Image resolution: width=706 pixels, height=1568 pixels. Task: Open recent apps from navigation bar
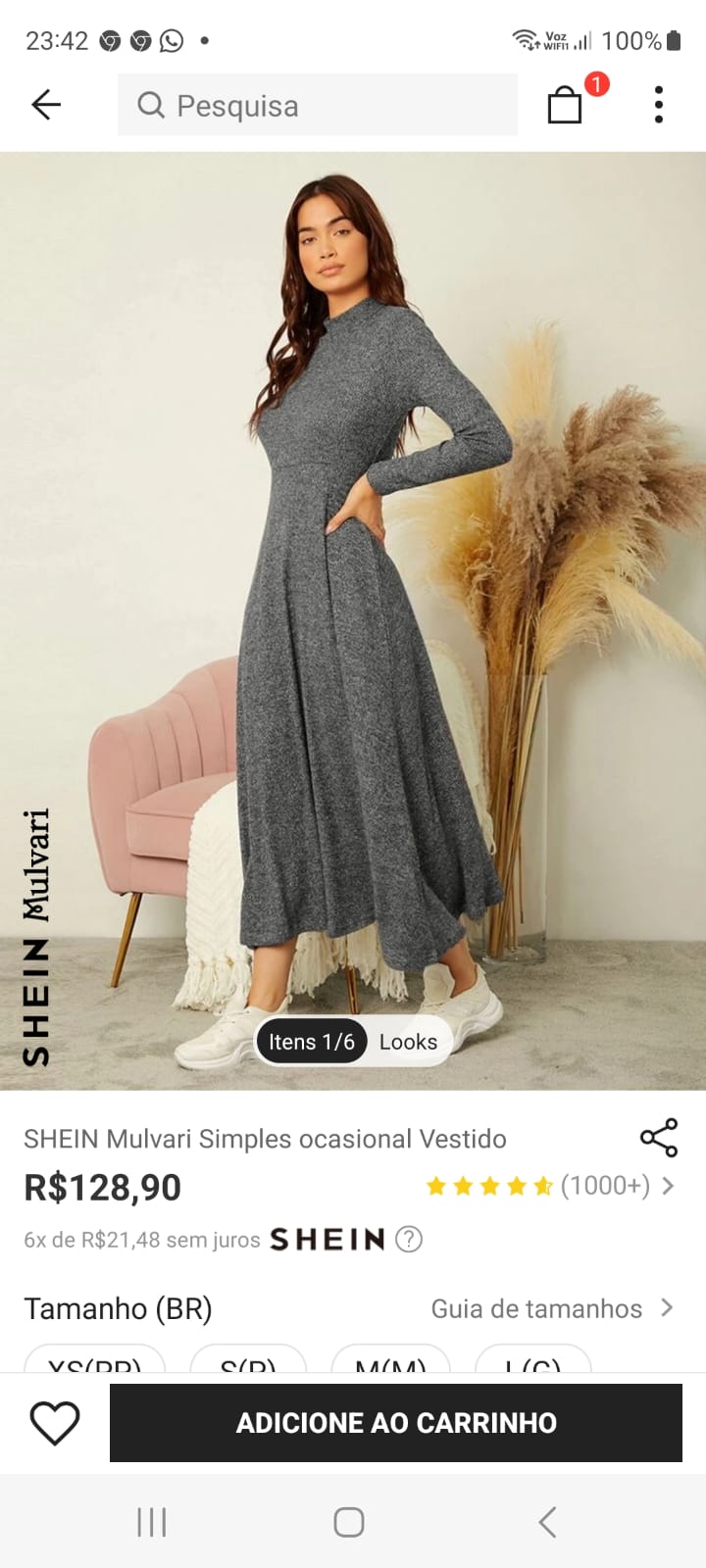(152, 1522)
